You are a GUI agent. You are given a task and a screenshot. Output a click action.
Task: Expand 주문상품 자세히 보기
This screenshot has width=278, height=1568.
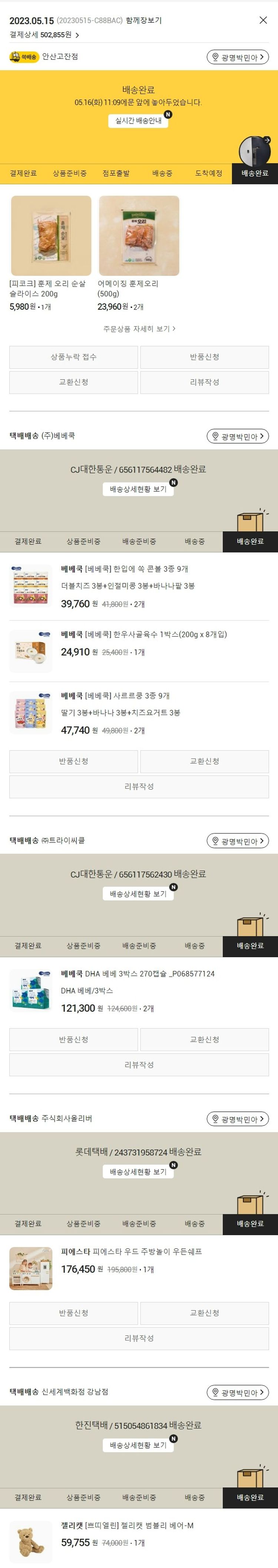click(x=139, y=329)
